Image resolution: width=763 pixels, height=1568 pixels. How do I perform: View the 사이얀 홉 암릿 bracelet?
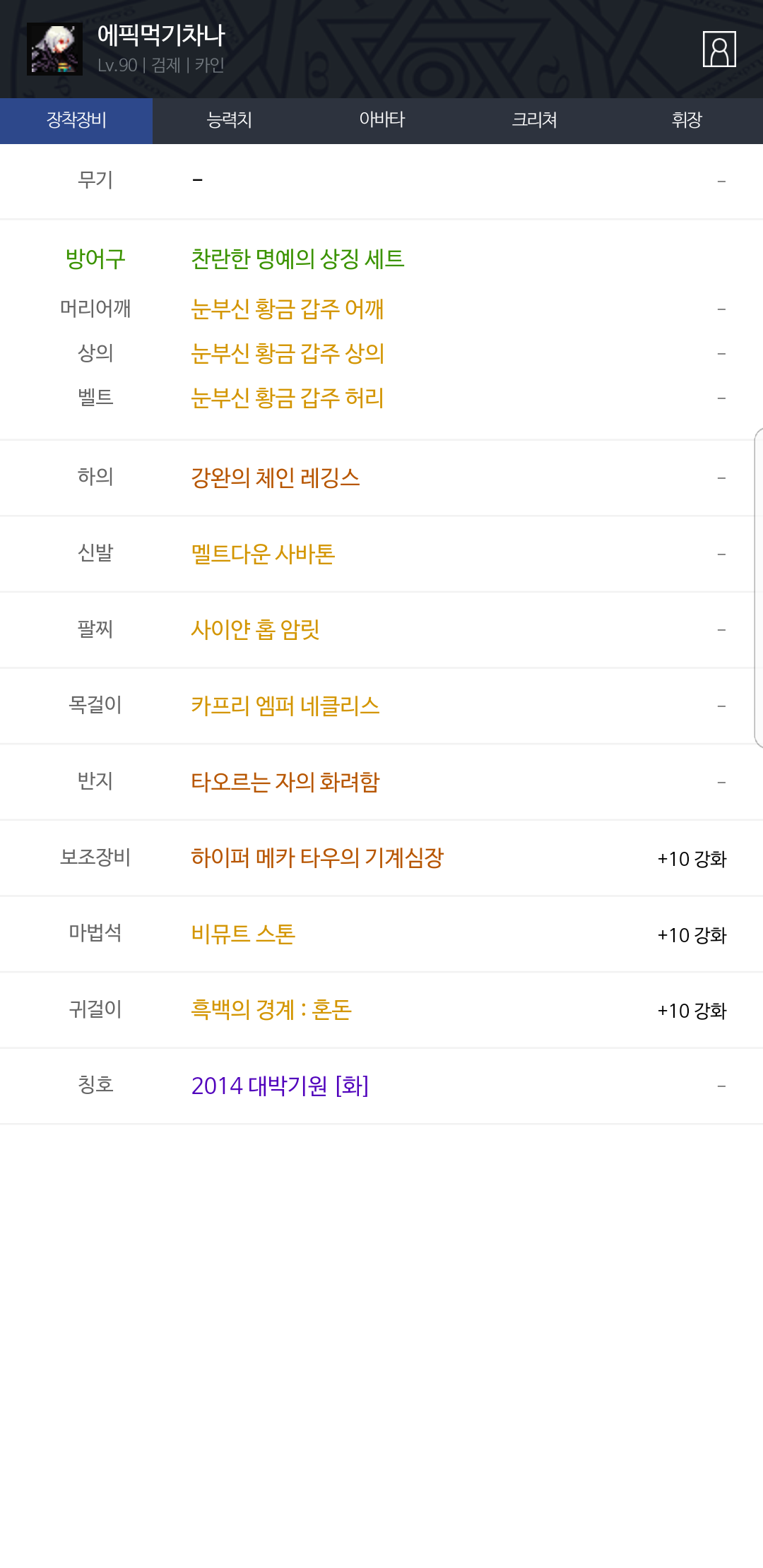click(255, 629)
